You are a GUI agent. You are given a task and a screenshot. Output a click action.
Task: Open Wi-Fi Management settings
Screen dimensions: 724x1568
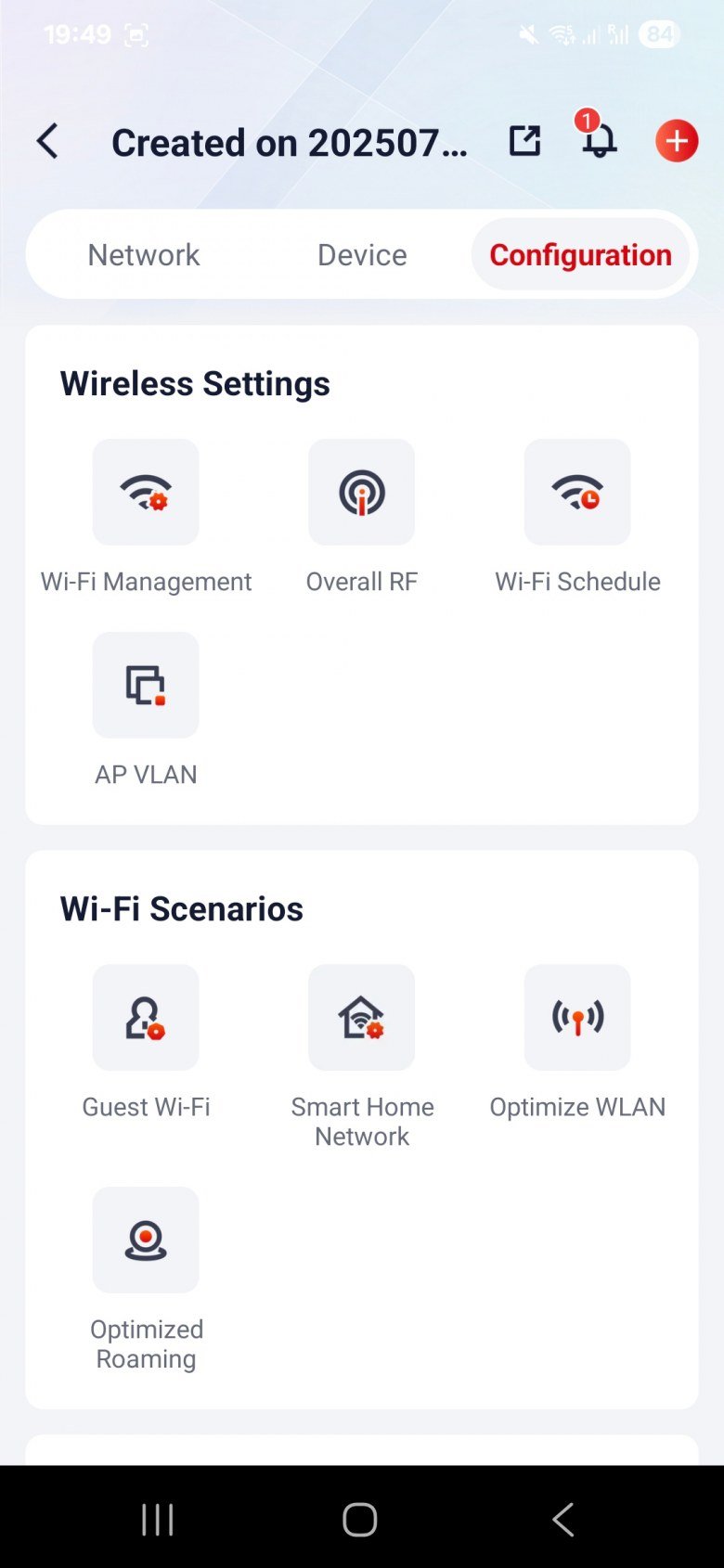coord(146,493)
